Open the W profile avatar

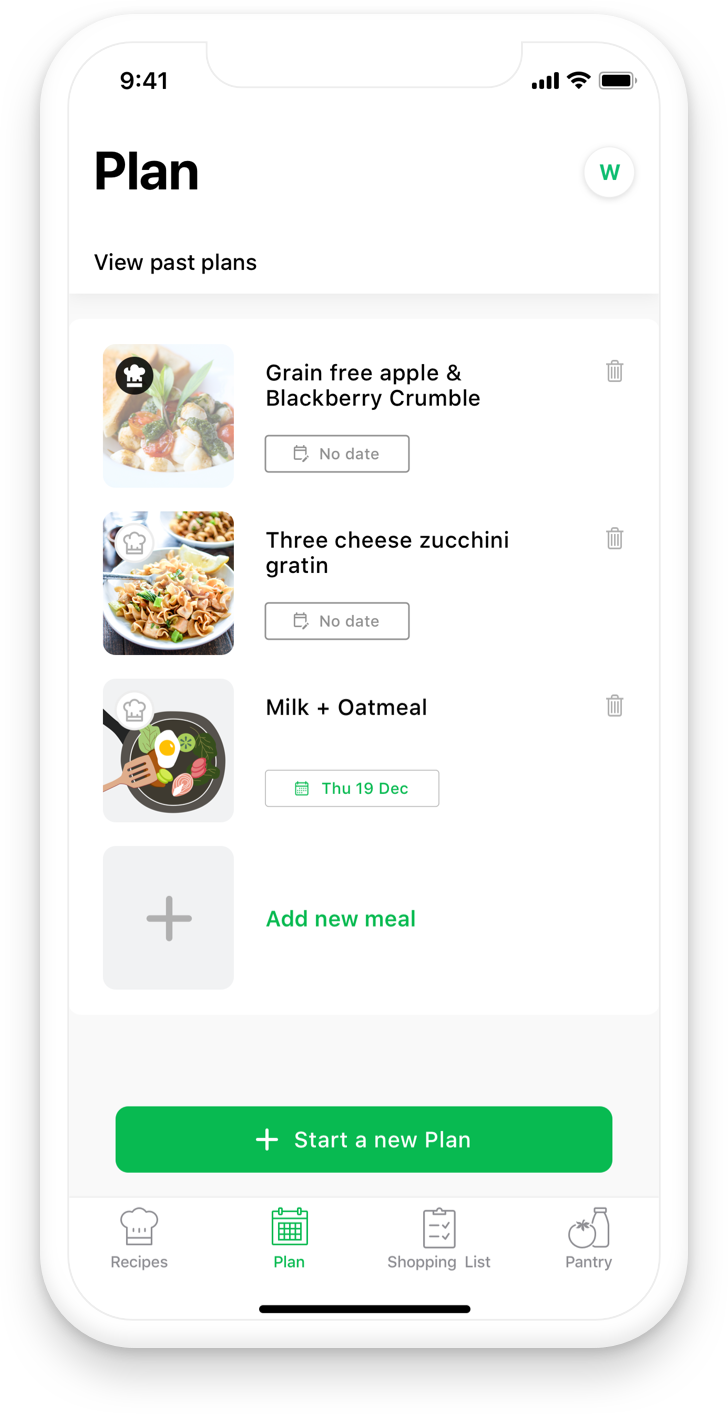[x=609, y=172]
